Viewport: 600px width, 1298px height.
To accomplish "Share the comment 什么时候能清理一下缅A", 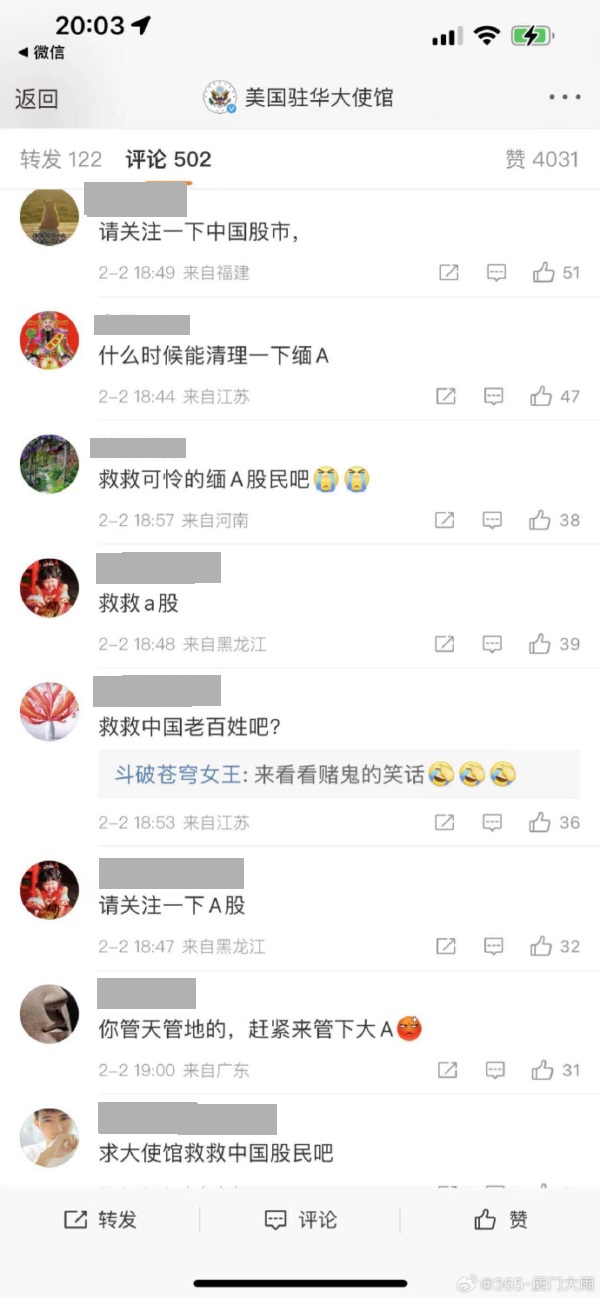I will 446,397.
